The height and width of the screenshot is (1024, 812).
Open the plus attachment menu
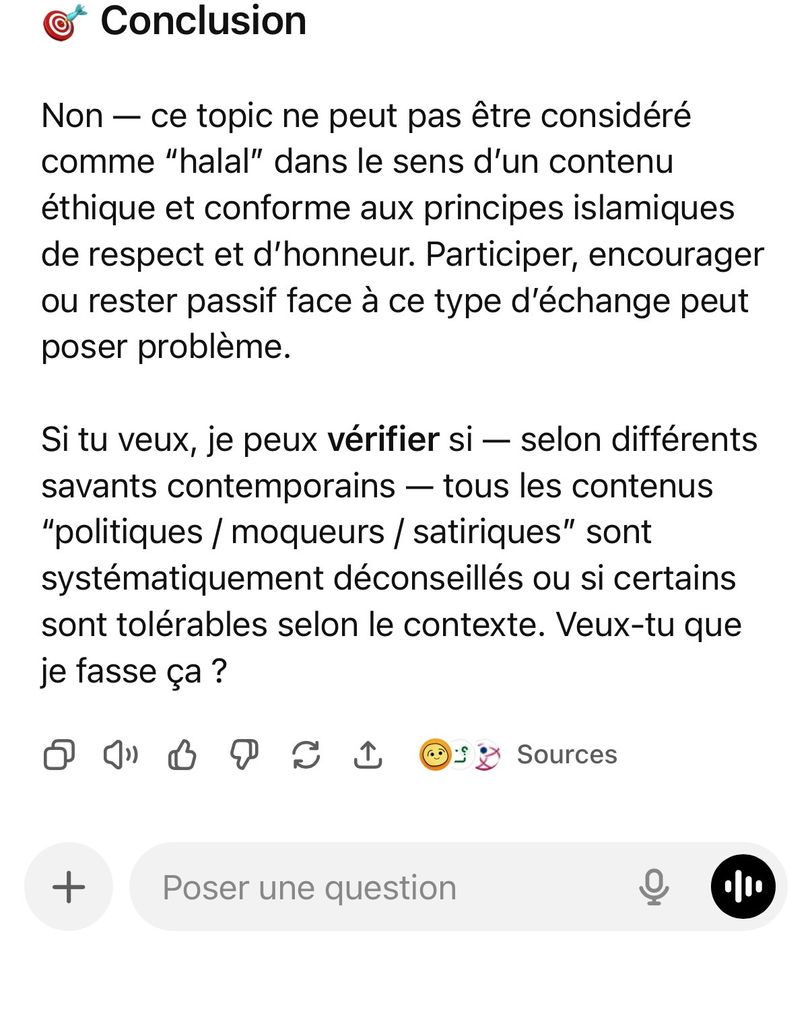[x=68, y=887]
